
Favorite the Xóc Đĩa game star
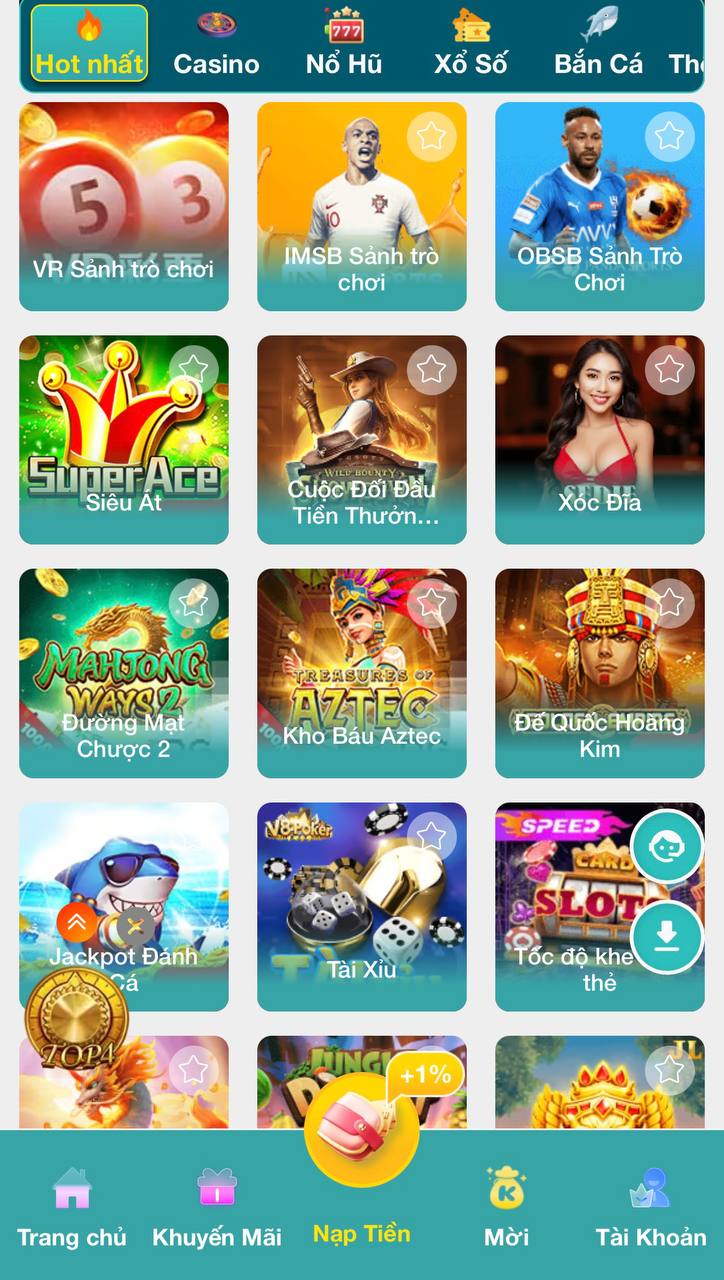click(x=669, y=370)
